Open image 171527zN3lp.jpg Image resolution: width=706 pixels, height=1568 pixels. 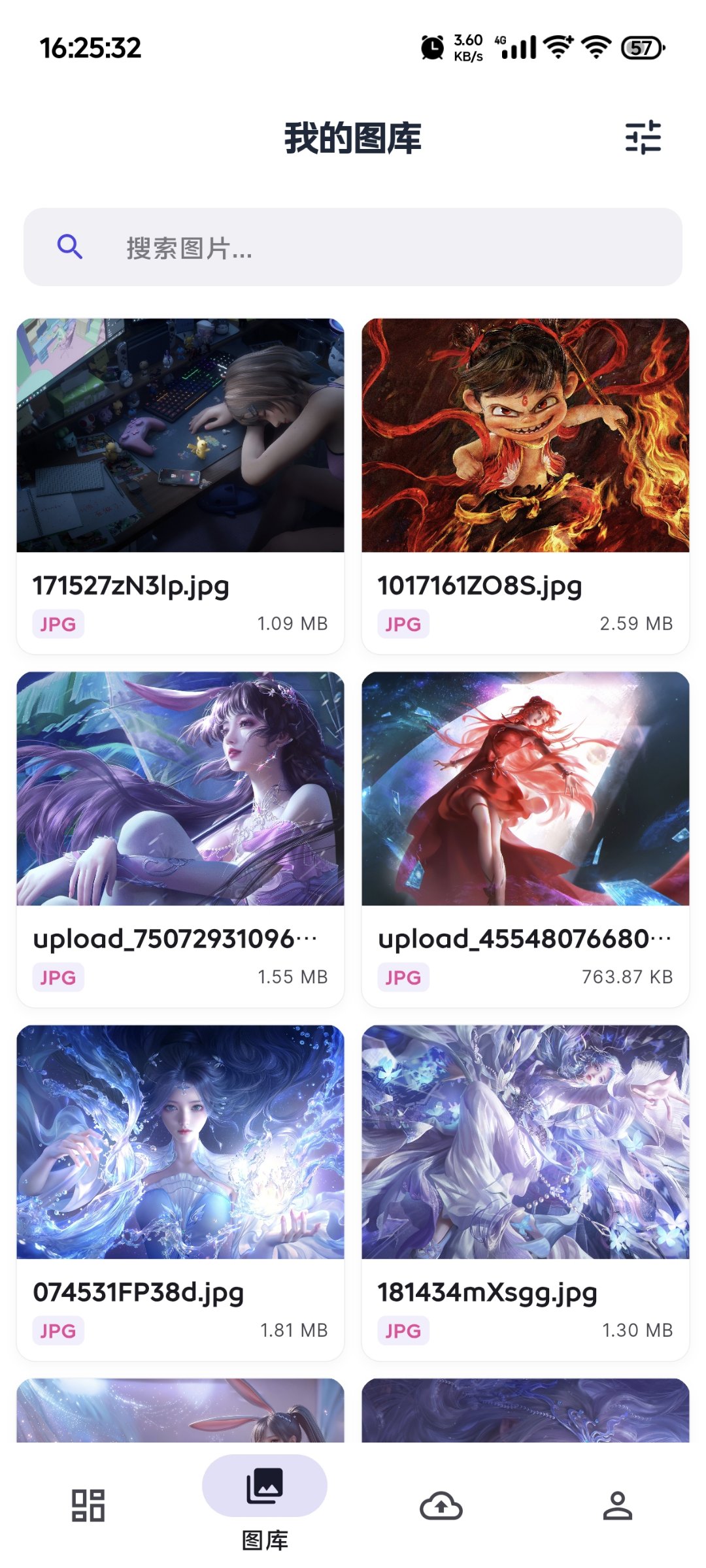180,436
